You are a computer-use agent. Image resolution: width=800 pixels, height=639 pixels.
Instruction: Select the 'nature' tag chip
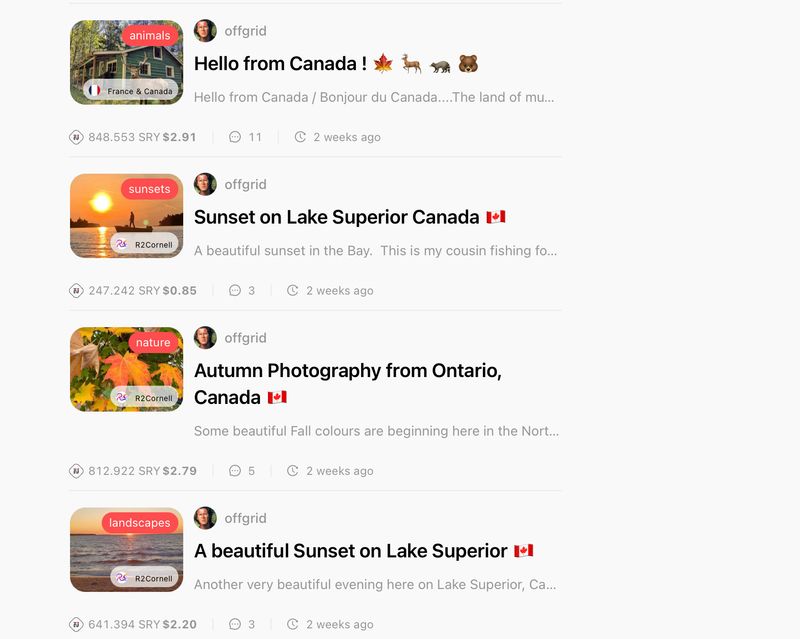(153, 342)
